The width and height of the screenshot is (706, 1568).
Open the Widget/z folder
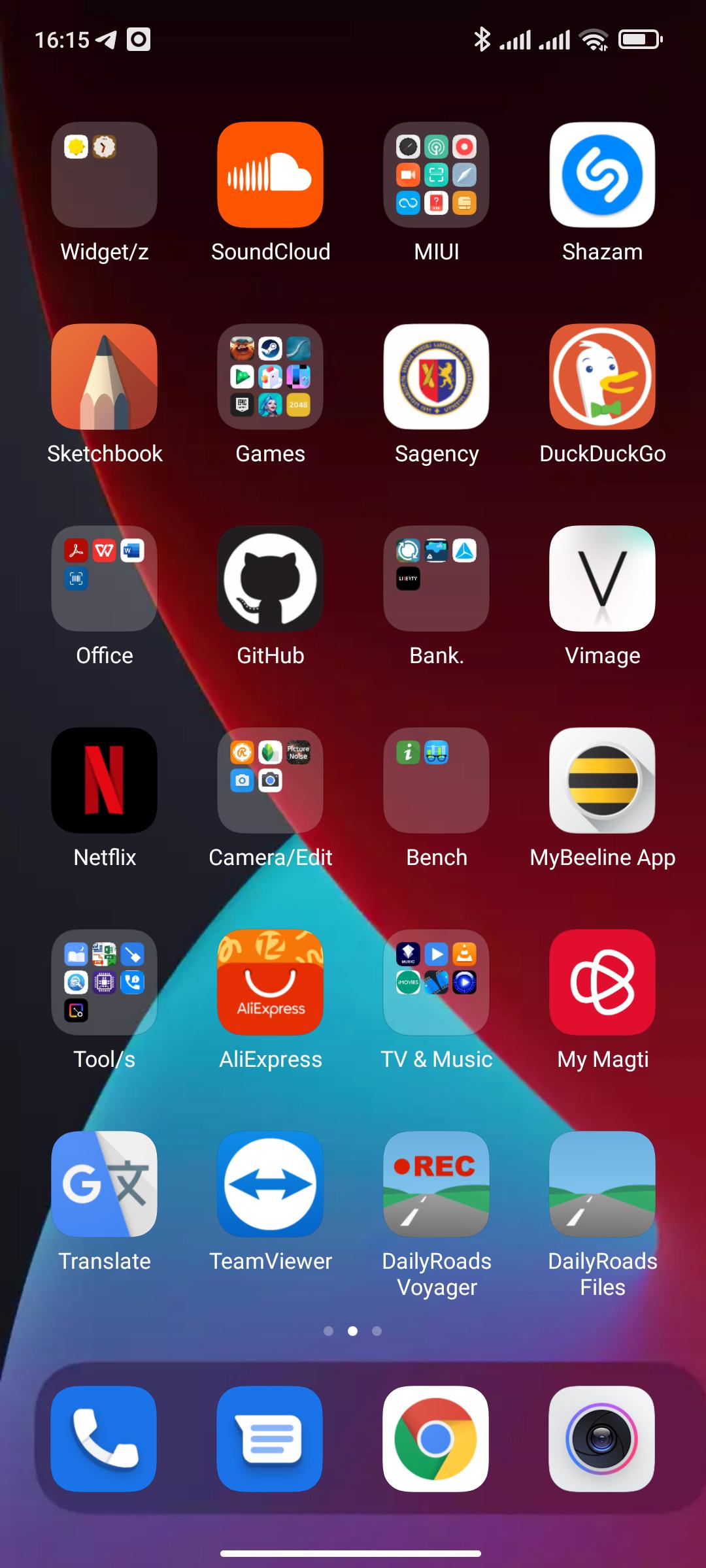(x=104, y=174)
